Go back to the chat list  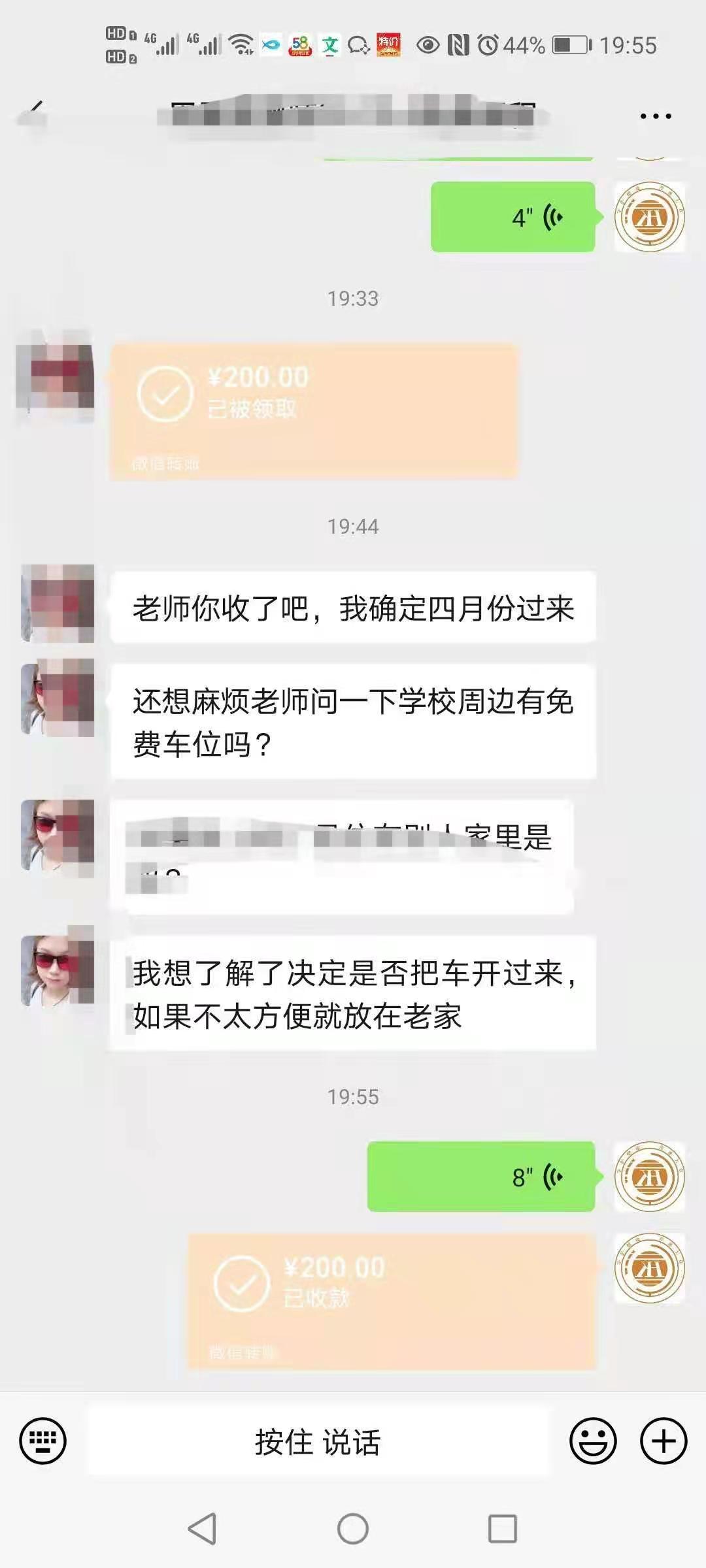tap(33, 114)
